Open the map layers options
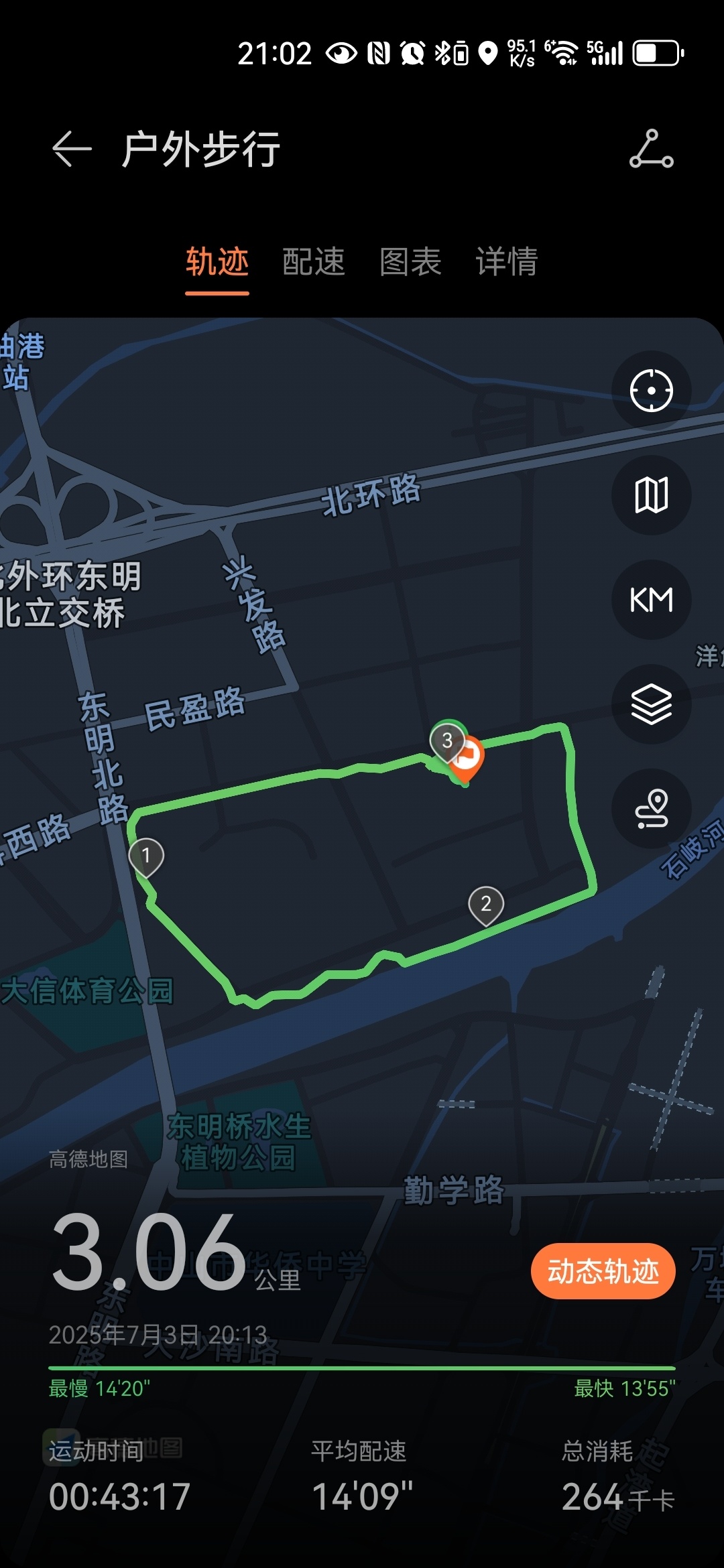724x1568 pixels. point(651,704)
